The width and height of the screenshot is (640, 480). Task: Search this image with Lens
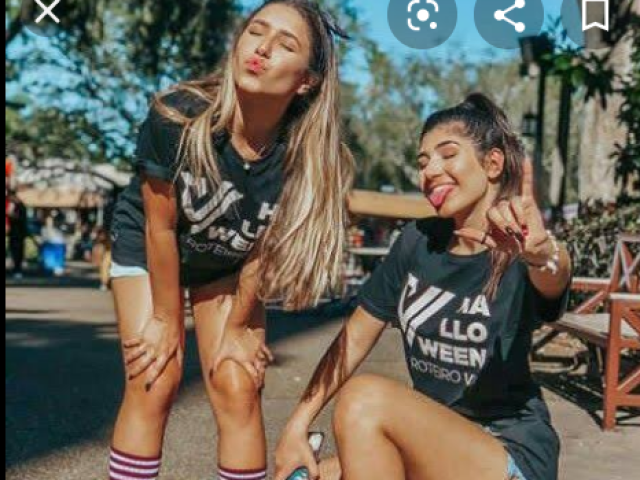point(422,14)
